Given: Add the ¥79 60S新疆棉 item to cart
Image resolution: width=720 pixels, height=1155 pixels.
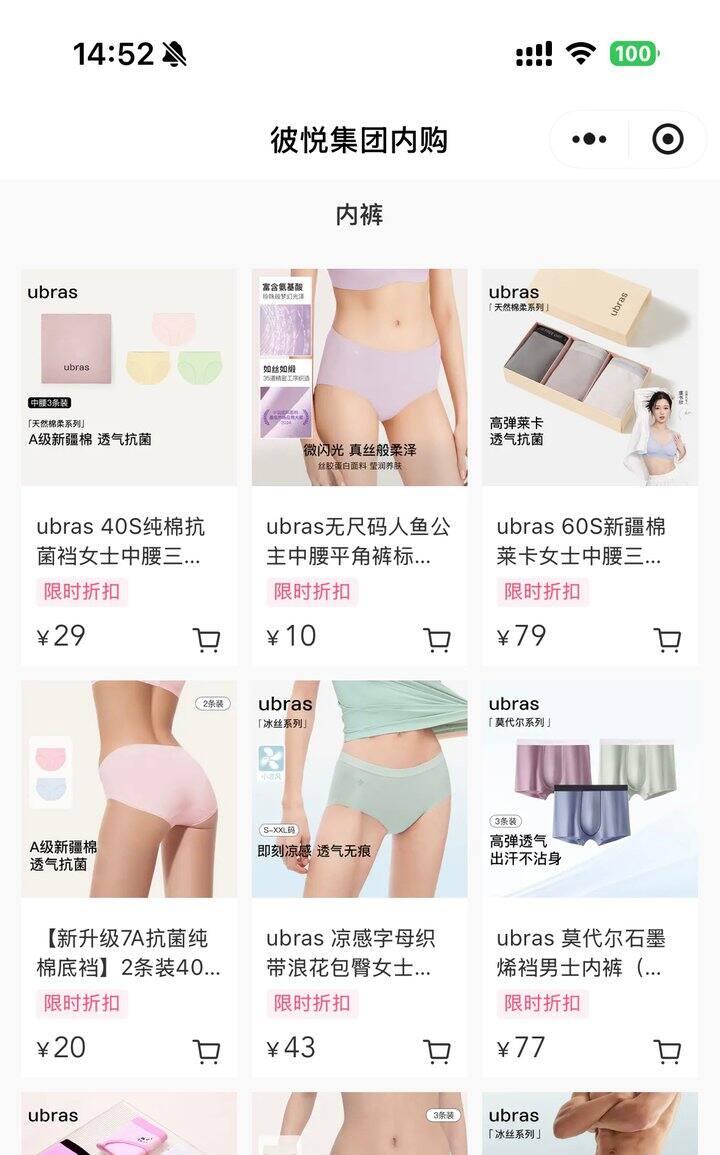Looking at the screenshot, I should (x=667, y=639).
